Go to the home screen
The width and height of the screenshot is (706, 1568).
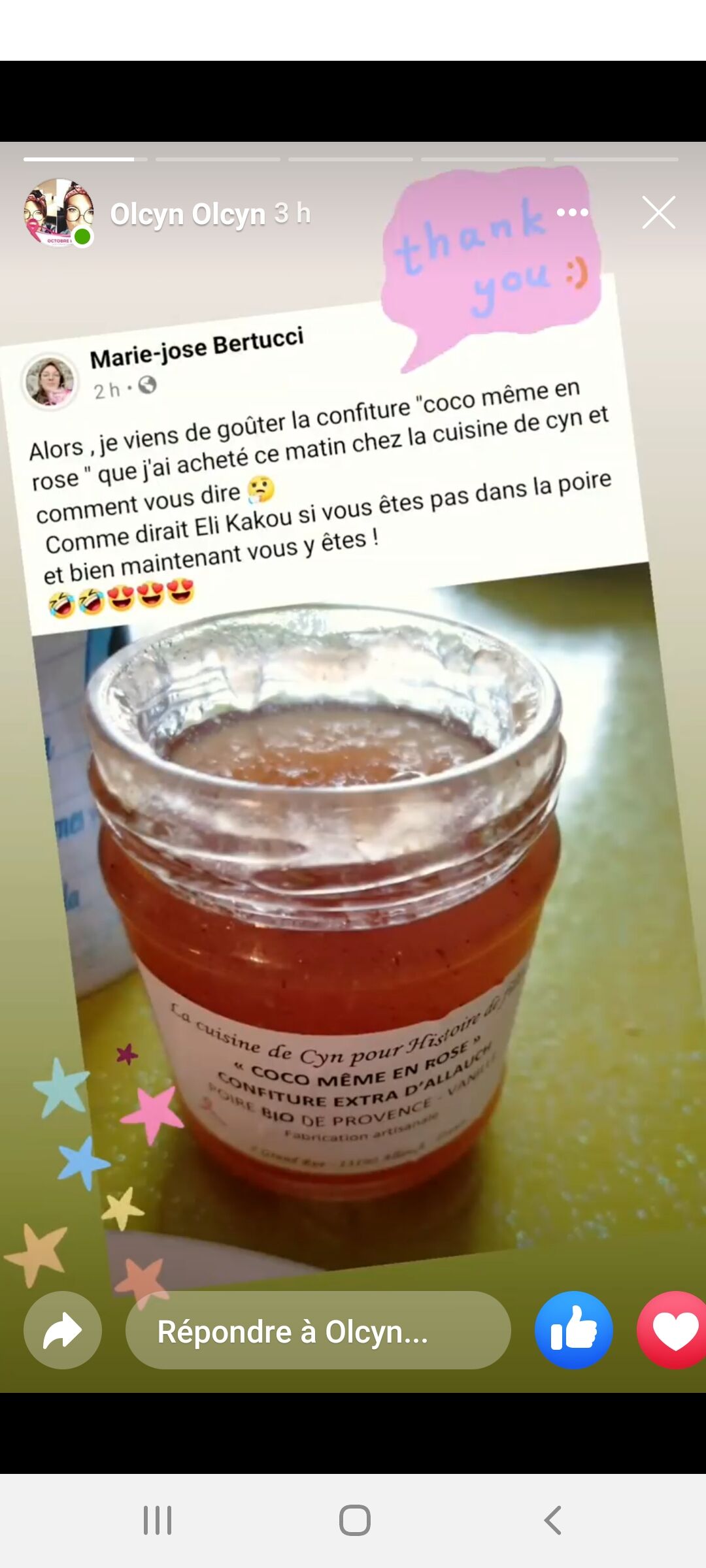coord(354,1520)
